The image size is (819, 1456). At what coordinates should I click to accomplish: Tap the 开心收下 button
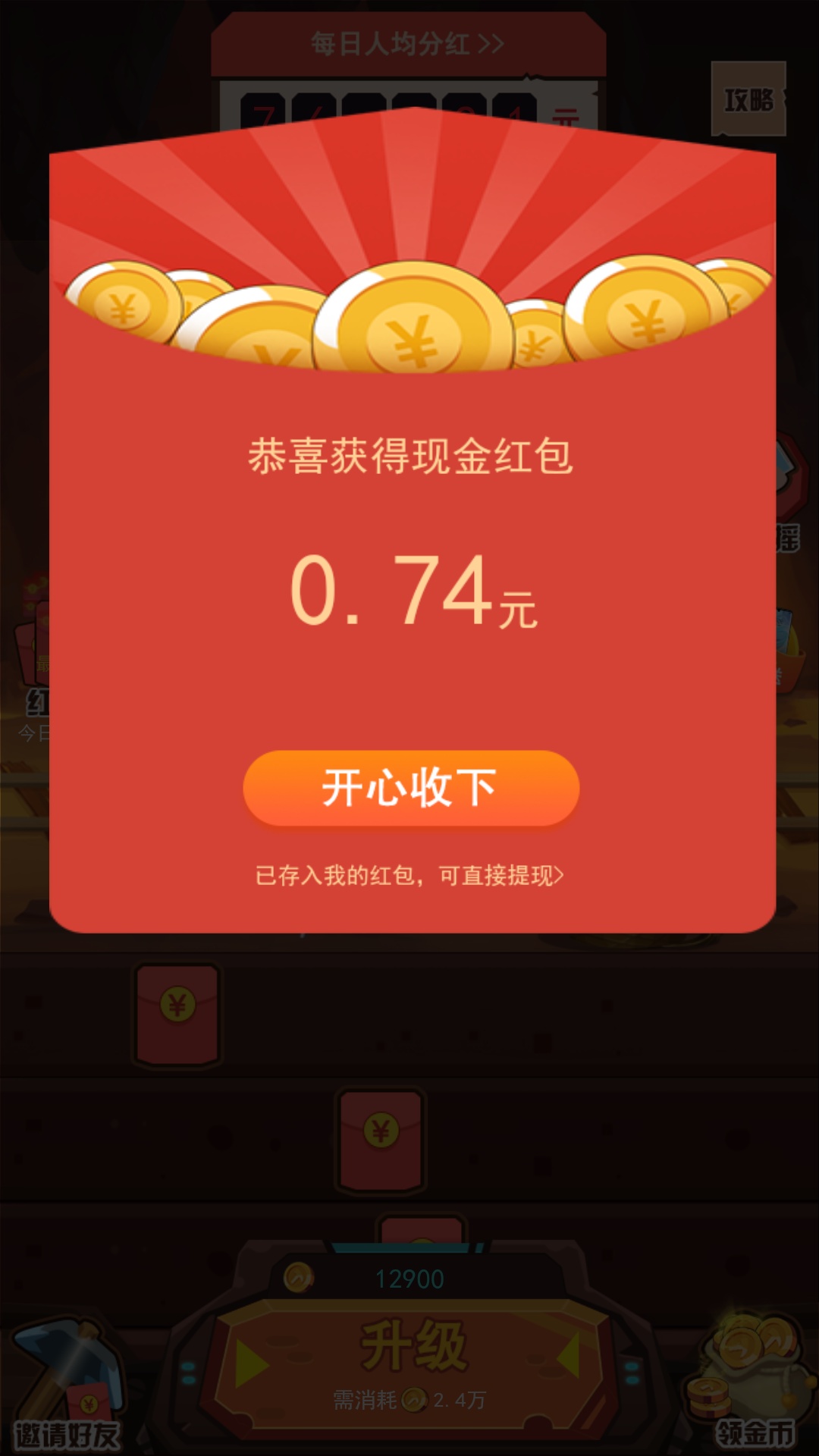pos(411,788)
